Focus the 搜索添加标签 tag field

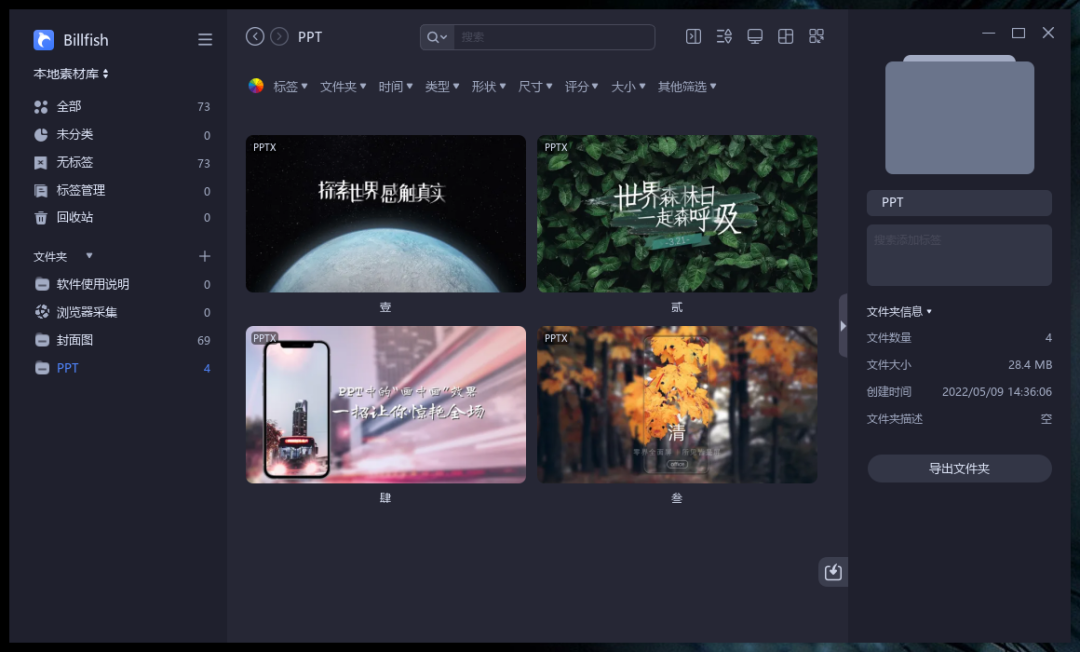tap(959, 255)
